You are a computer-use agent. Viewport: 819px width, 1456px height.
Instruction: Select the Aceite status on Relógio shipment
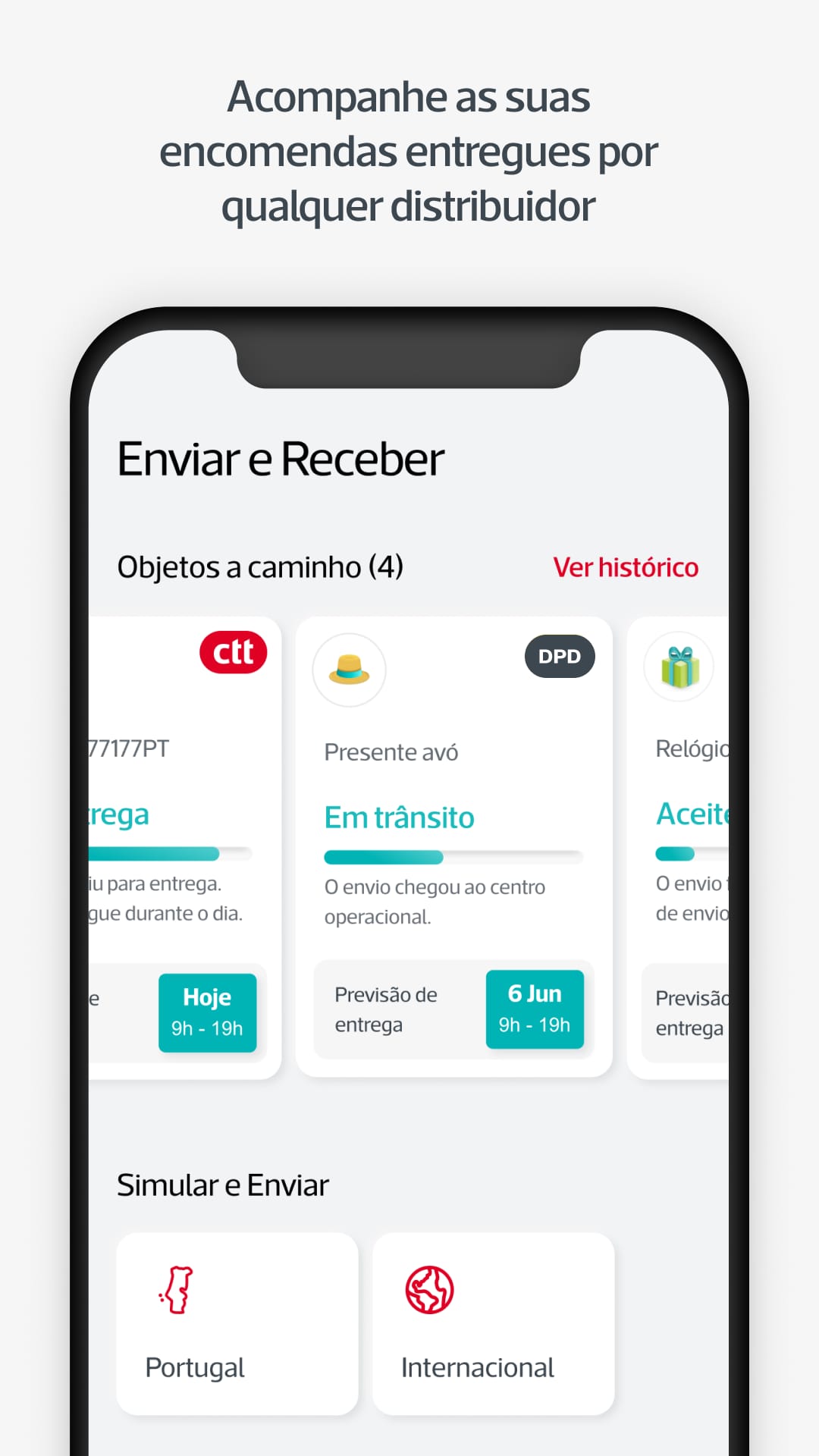(x=694, y=813)
